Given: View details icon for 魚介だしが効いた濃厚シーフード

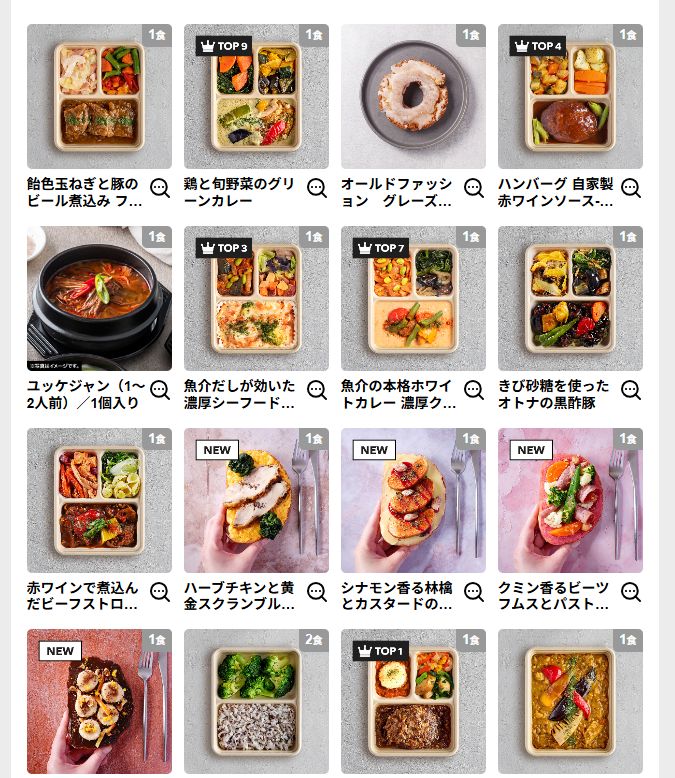Looking at the screenshot, I should click(317, 390).
